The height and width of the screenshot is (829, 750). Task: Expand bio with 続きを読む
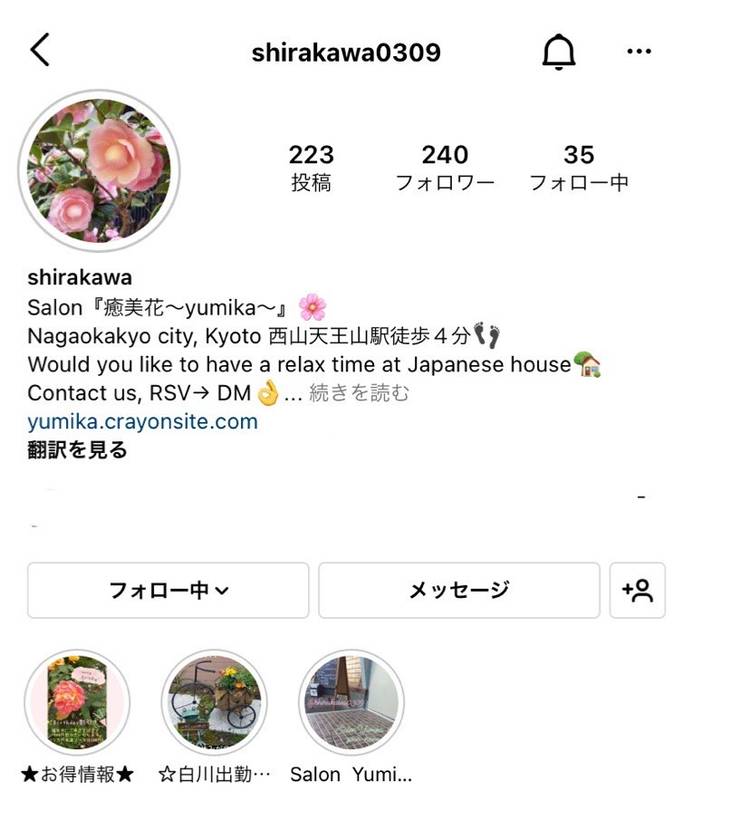pos(359,394)
